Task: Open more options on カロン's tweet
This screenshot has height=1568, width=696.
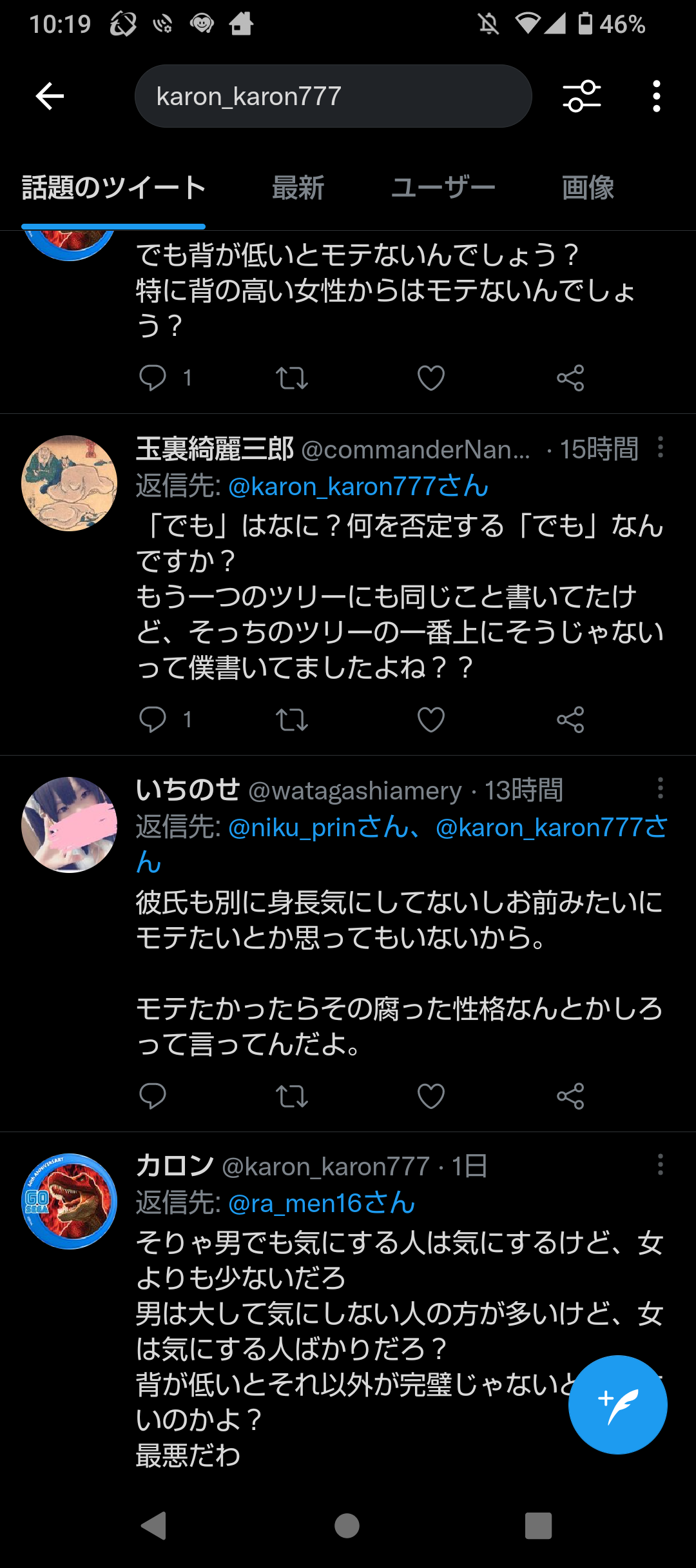Action: pyautogui.click(x=660, y=1164)
